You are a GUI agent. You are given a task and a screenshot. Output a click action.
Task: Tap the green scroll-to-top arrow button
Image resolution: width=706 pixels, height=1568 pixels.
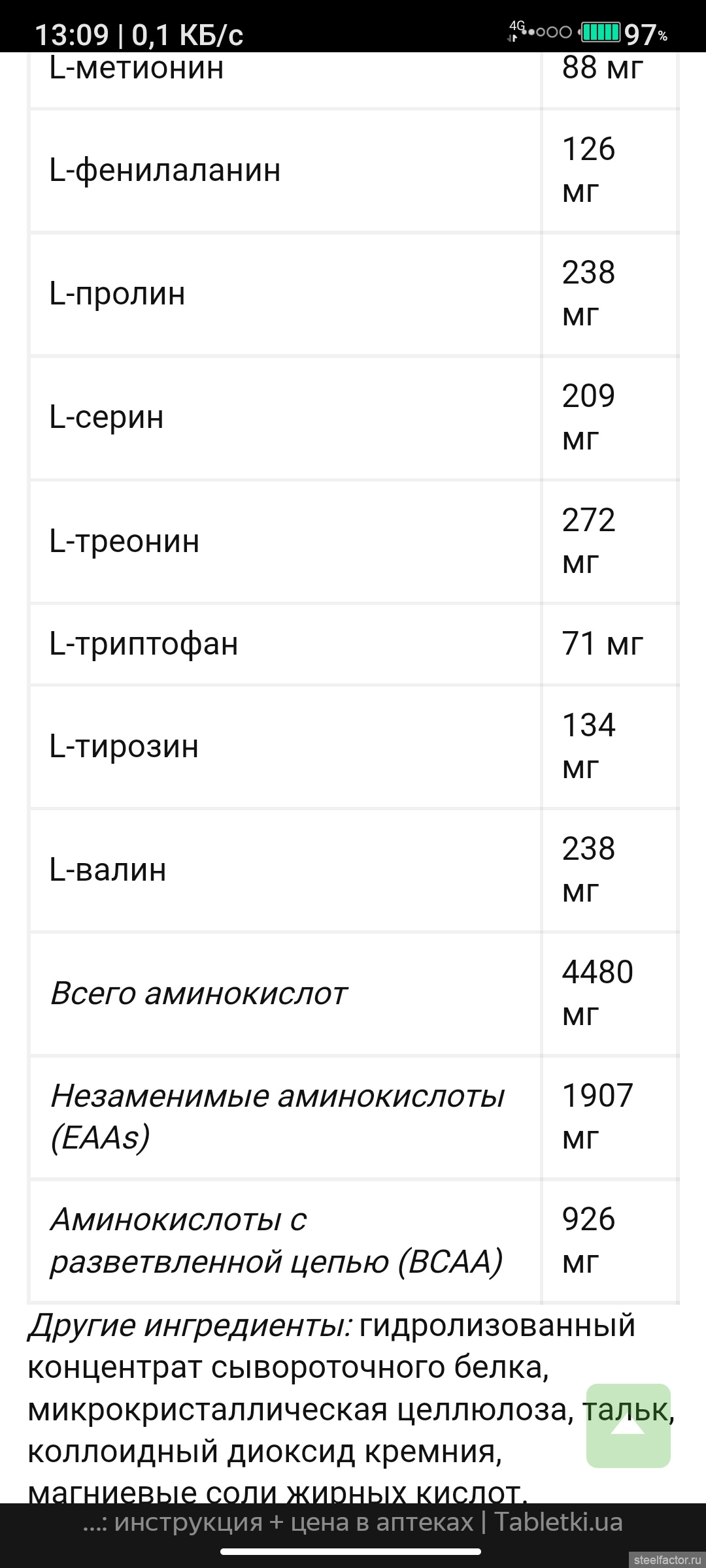pyautogui.click(x=628, y=1426)
